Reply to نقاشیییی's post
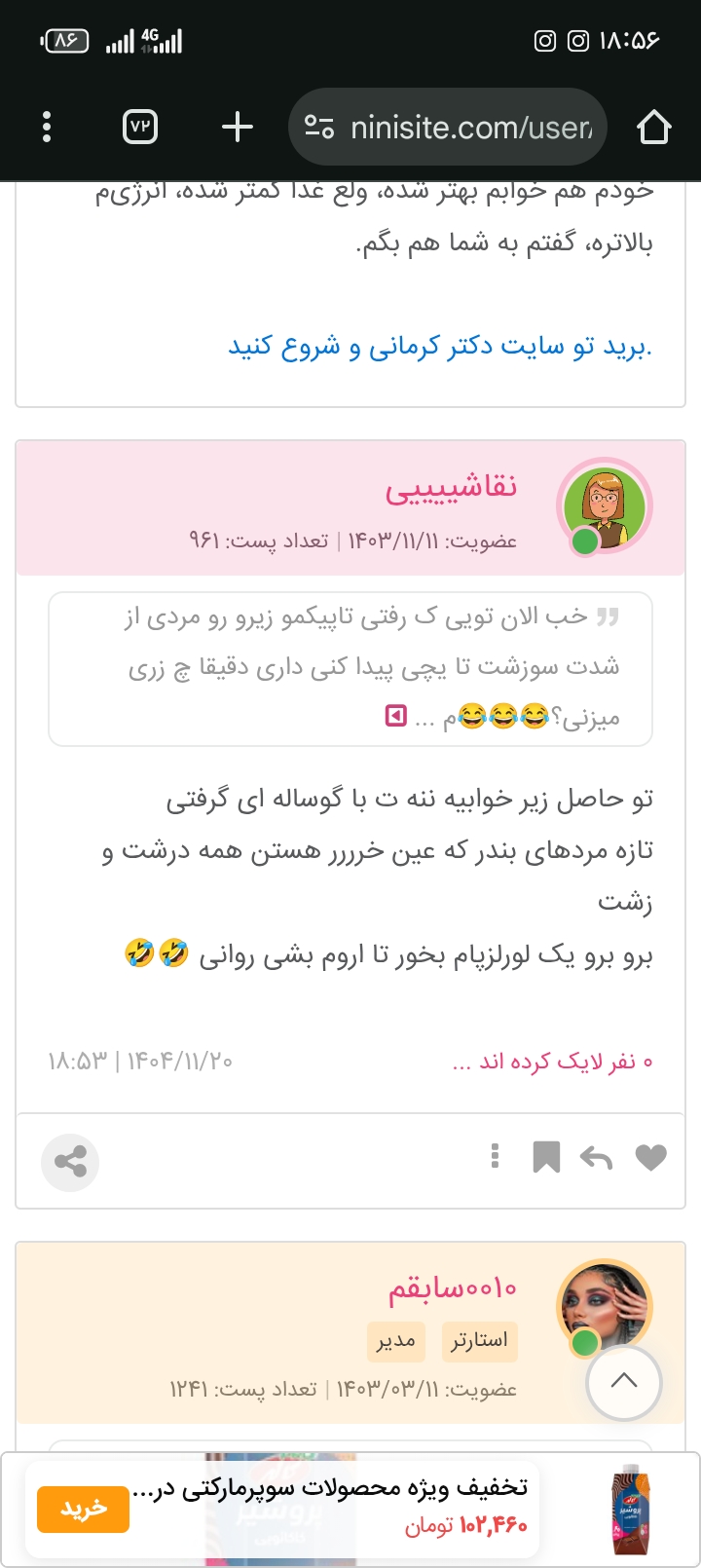 point(596,1157)
